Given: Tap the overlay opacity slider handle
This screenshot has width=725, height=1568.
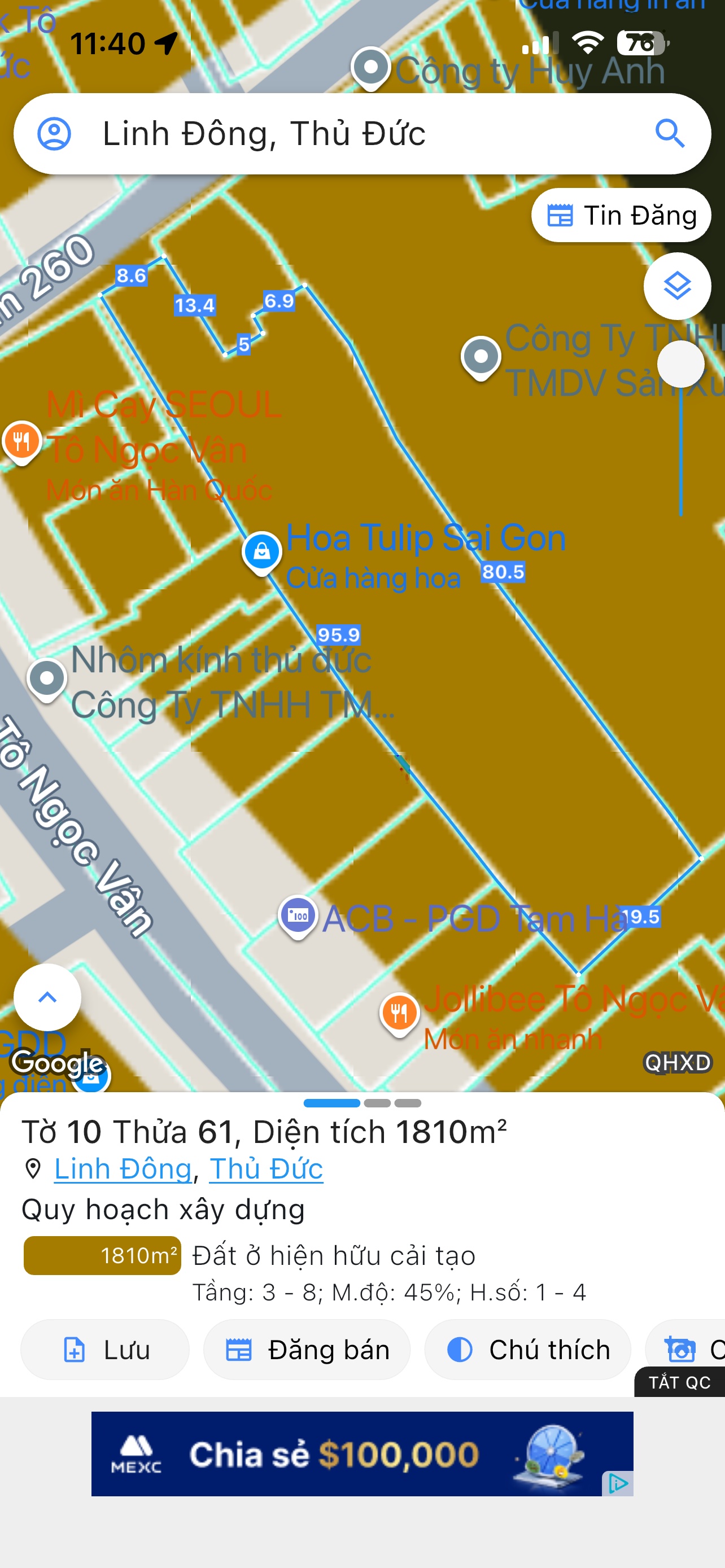Looking at the screenshot, I should (680, 364).
